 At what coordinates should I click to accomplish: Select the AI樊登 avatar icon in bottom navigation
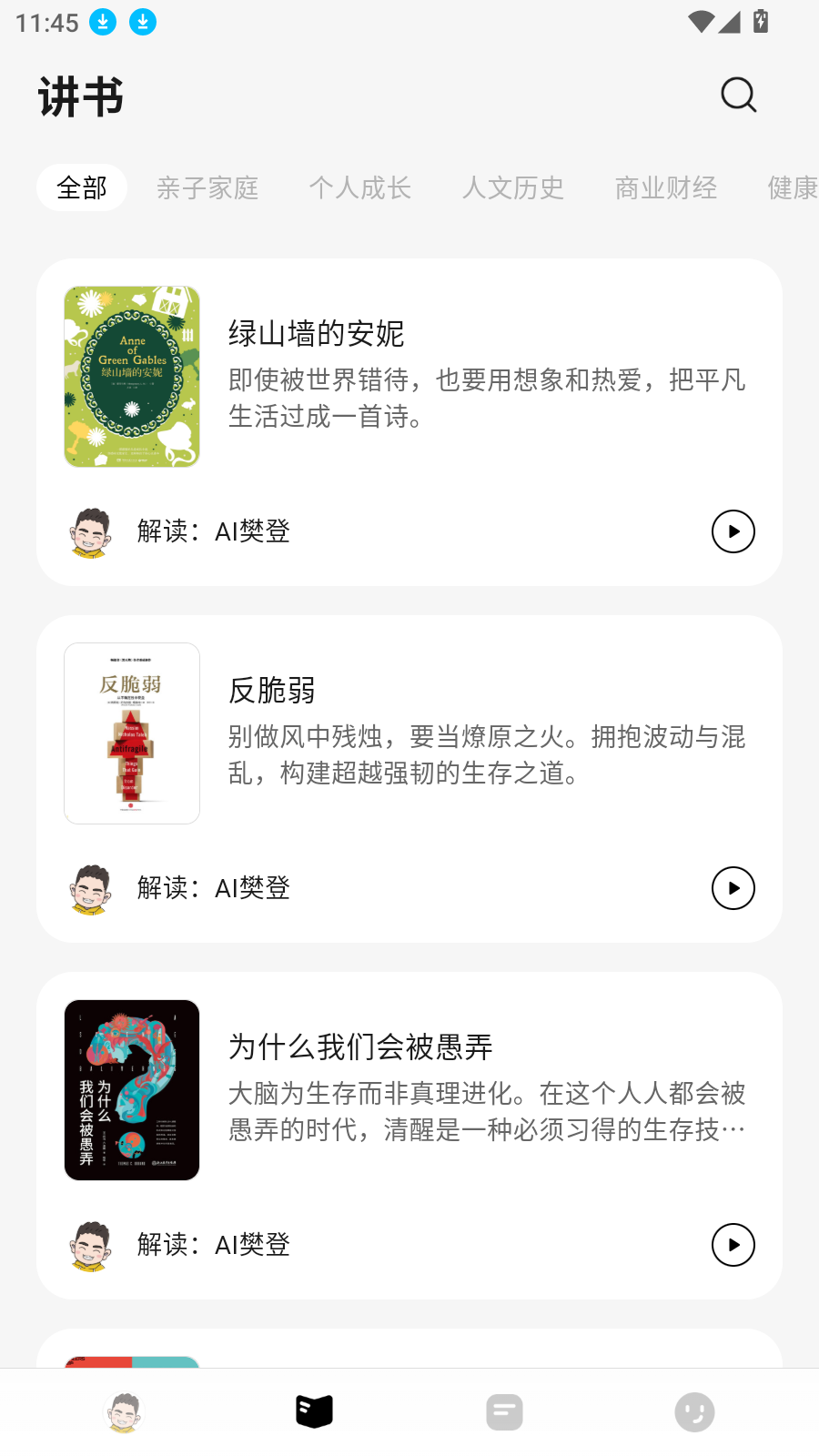tap(123, 1410)
